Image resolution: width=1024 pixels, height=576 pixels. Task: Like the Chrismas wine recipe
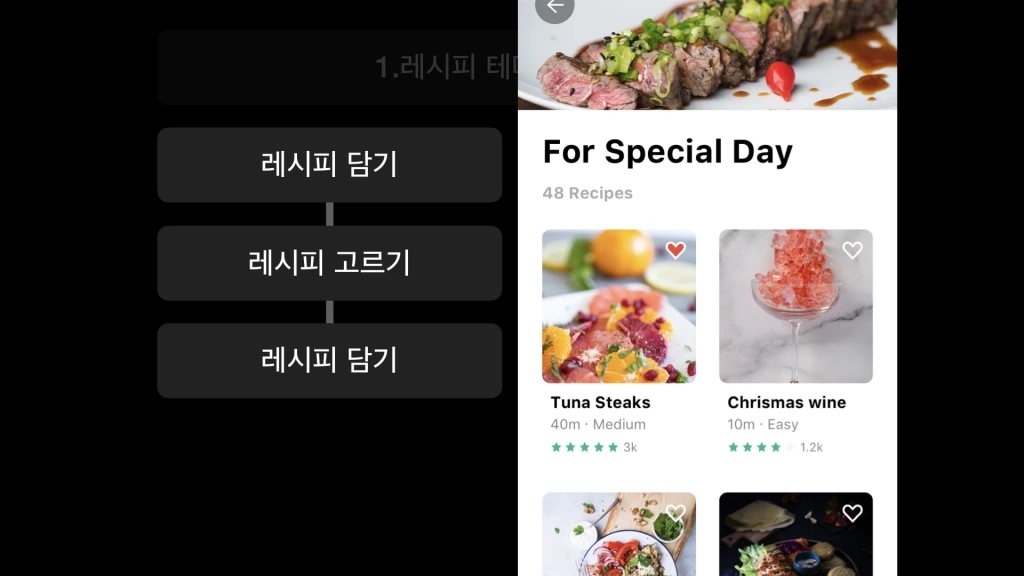click(x=852, y=250)
